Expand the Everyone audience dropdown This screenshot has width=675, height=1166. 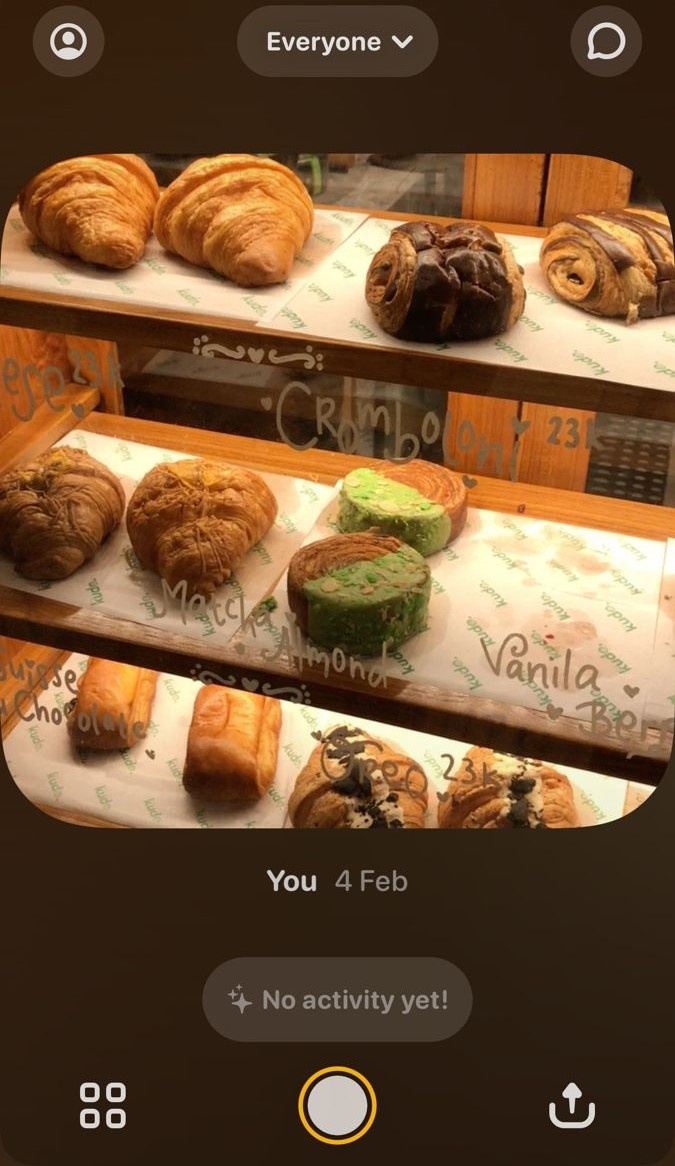(338, 42)
